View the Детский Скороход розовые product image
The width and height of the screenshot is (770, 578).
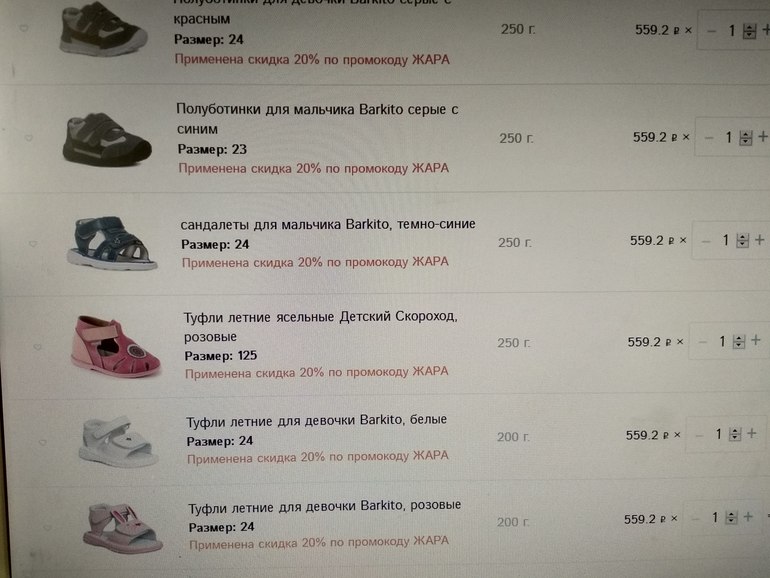[x=113, y=345]
